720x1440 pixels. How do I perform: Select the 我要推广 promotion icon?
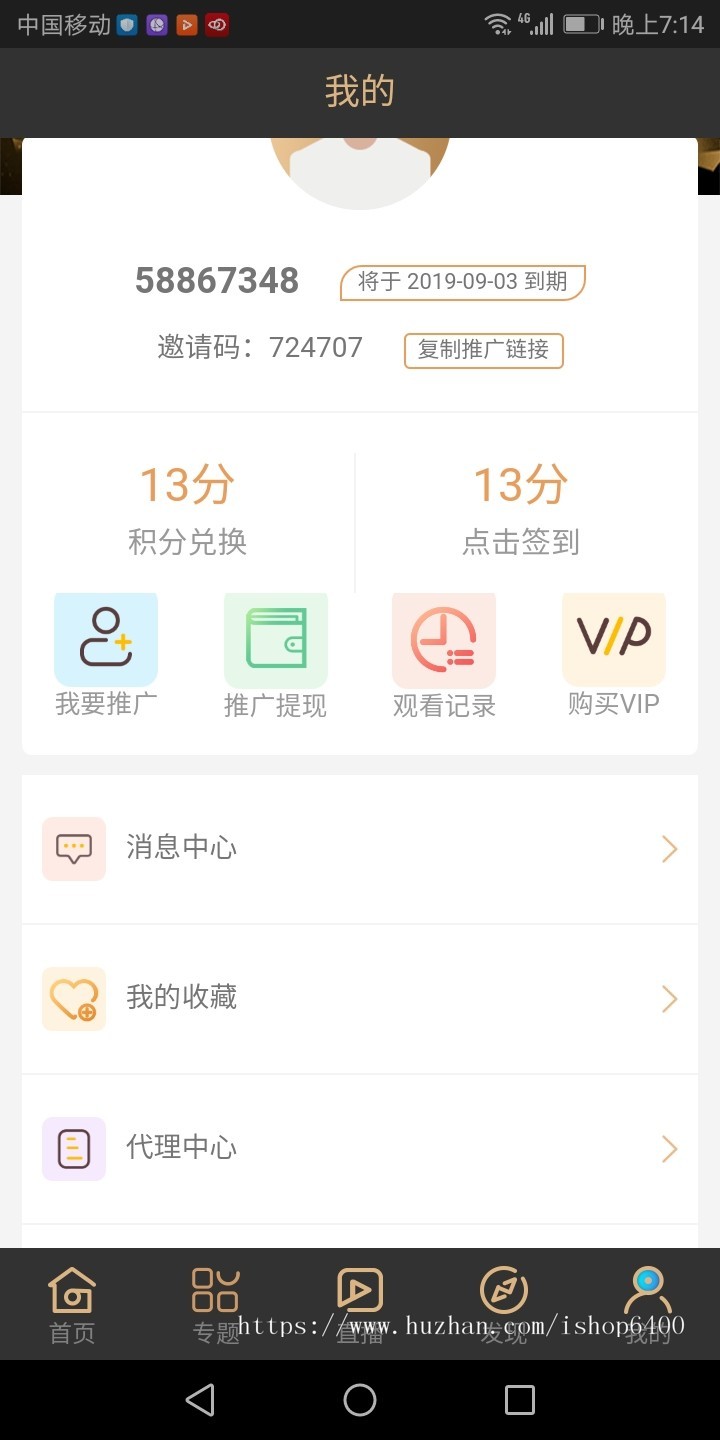pyautogui.click(x=105, y=638)
